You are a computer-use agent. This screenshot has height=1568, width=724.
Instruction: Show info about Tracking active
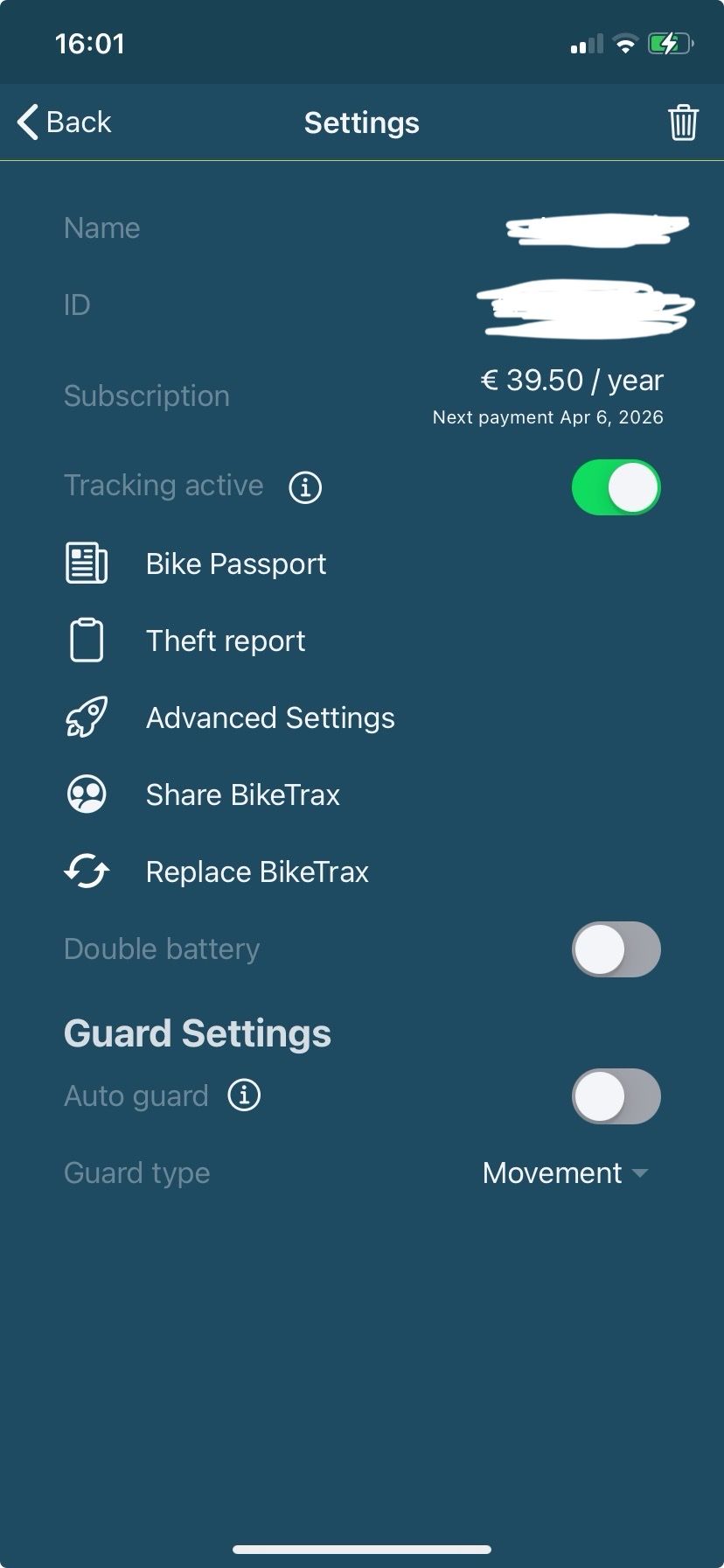(x=305, y=487)
